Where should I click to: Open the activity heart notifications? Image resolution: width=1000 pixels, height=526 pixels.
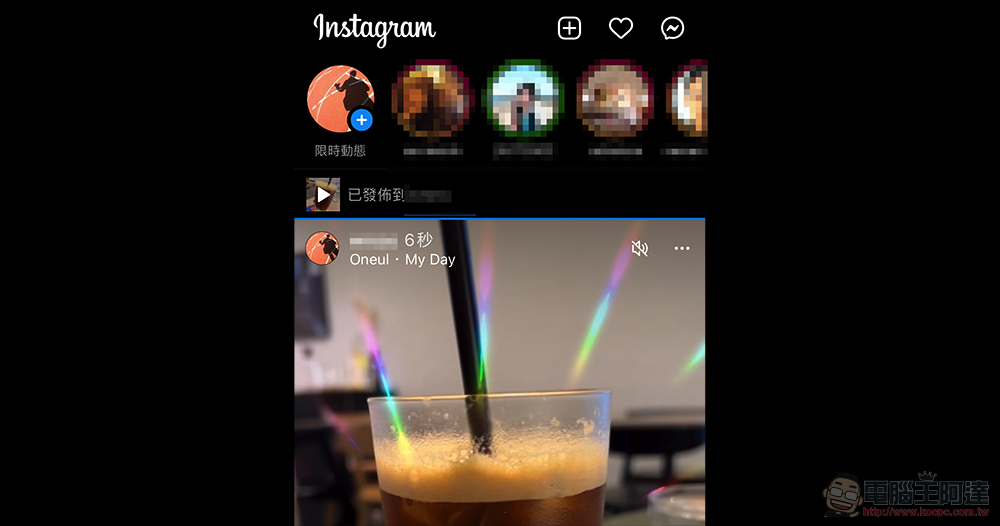pos(621,28)
